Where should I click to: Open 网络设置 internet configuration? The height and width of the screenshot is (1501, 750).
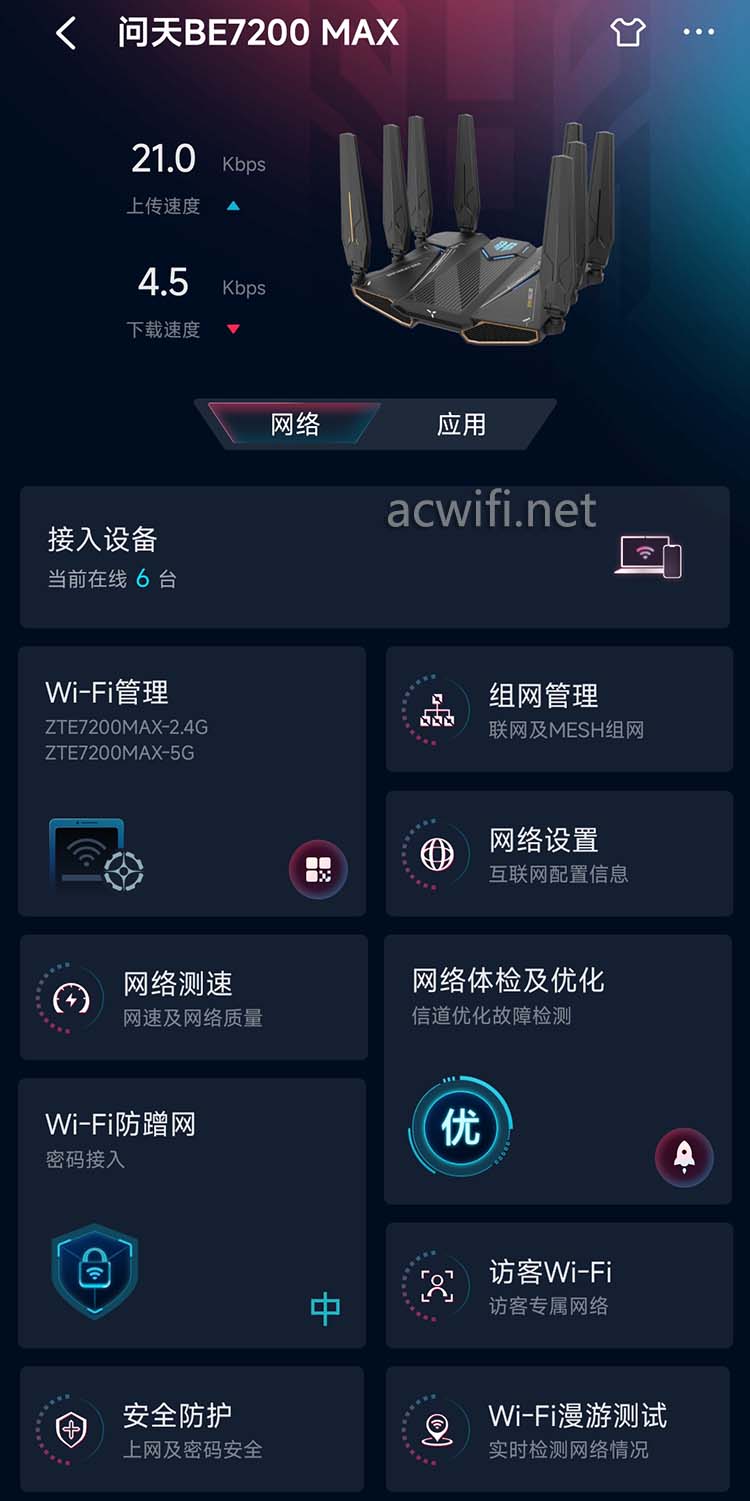click(x=559, y=854)
